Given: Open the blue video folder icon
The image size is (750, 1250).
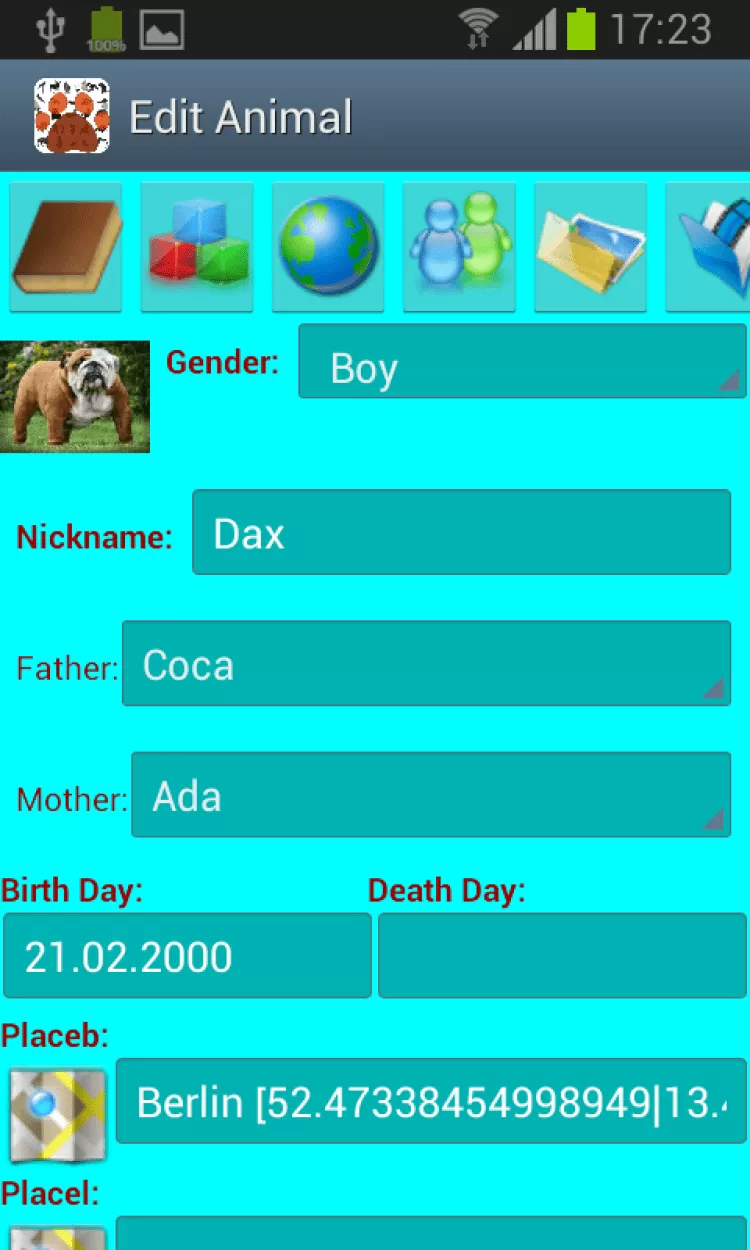Looking at the screenshot, I should pos(710,246).
